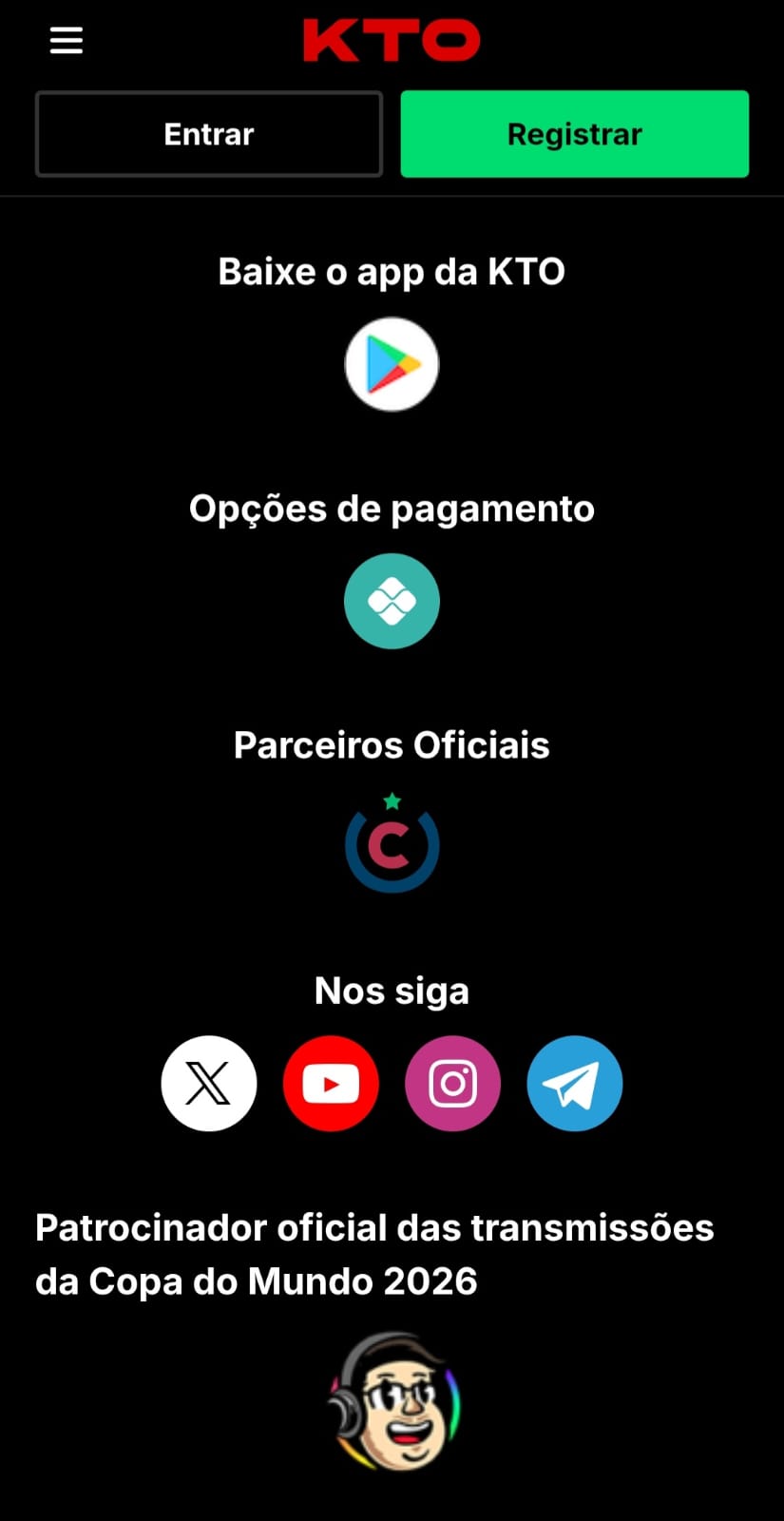The width and height of the screenshot is (784, 1521).
Task: Click the Nos siga heading
Action: click(392, 990)
